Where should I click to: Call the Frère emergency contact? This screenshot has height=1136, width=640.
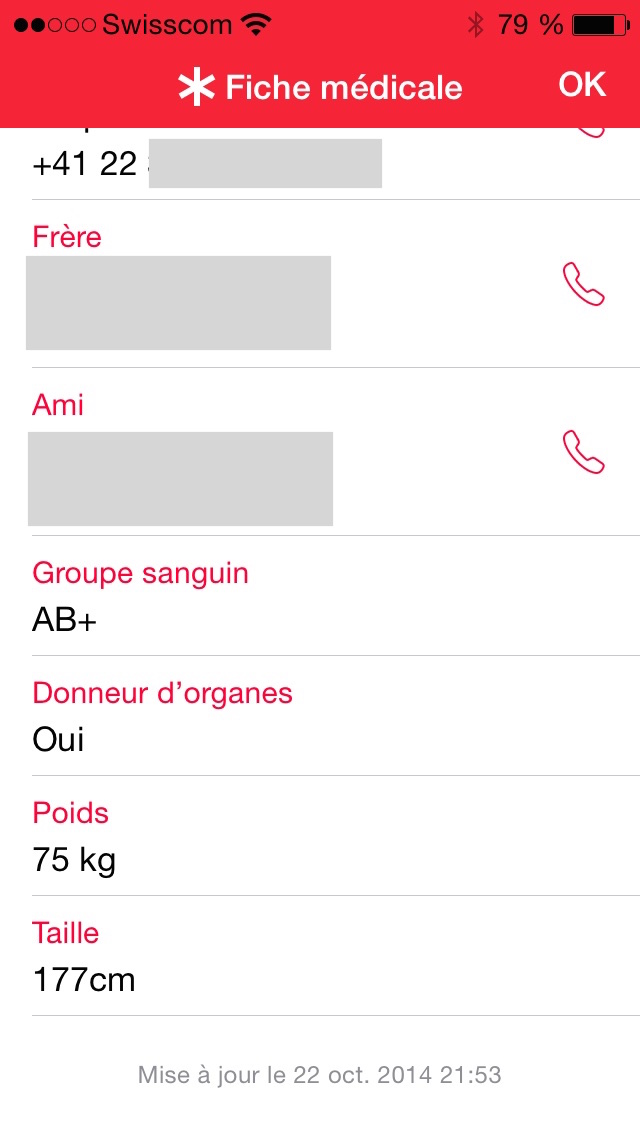click(584, 284)
